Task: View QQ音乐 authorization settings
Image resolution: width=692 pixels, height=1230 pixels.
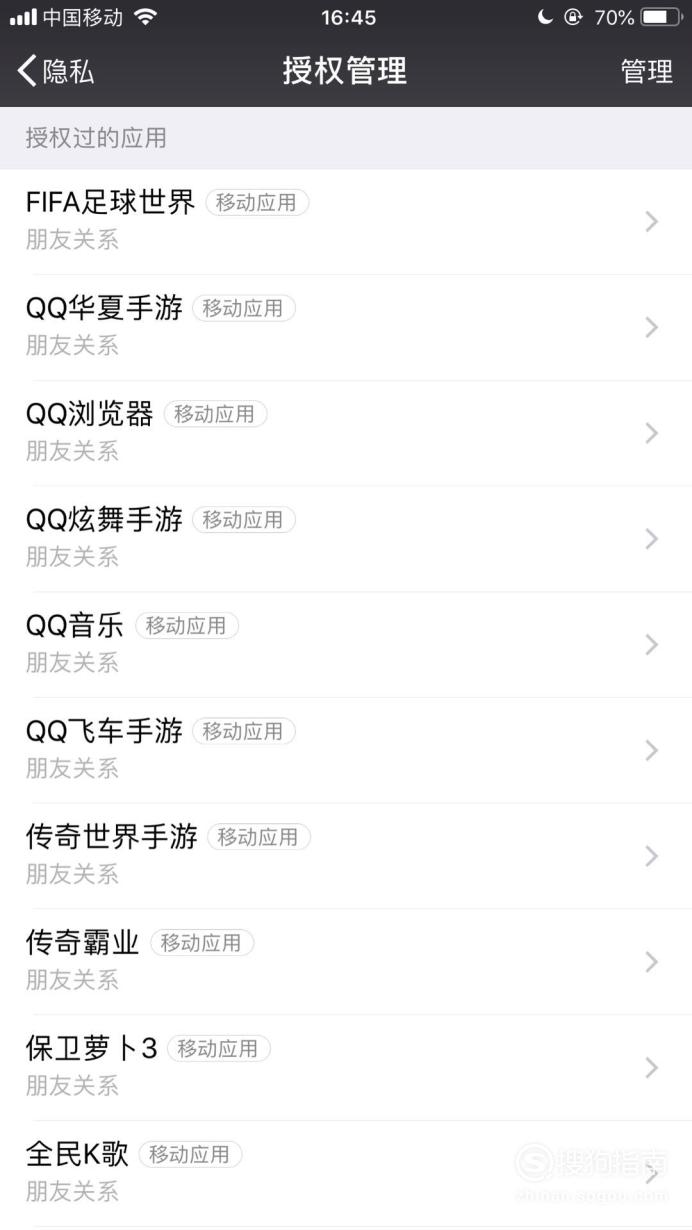Action: (x=346, y=646)
